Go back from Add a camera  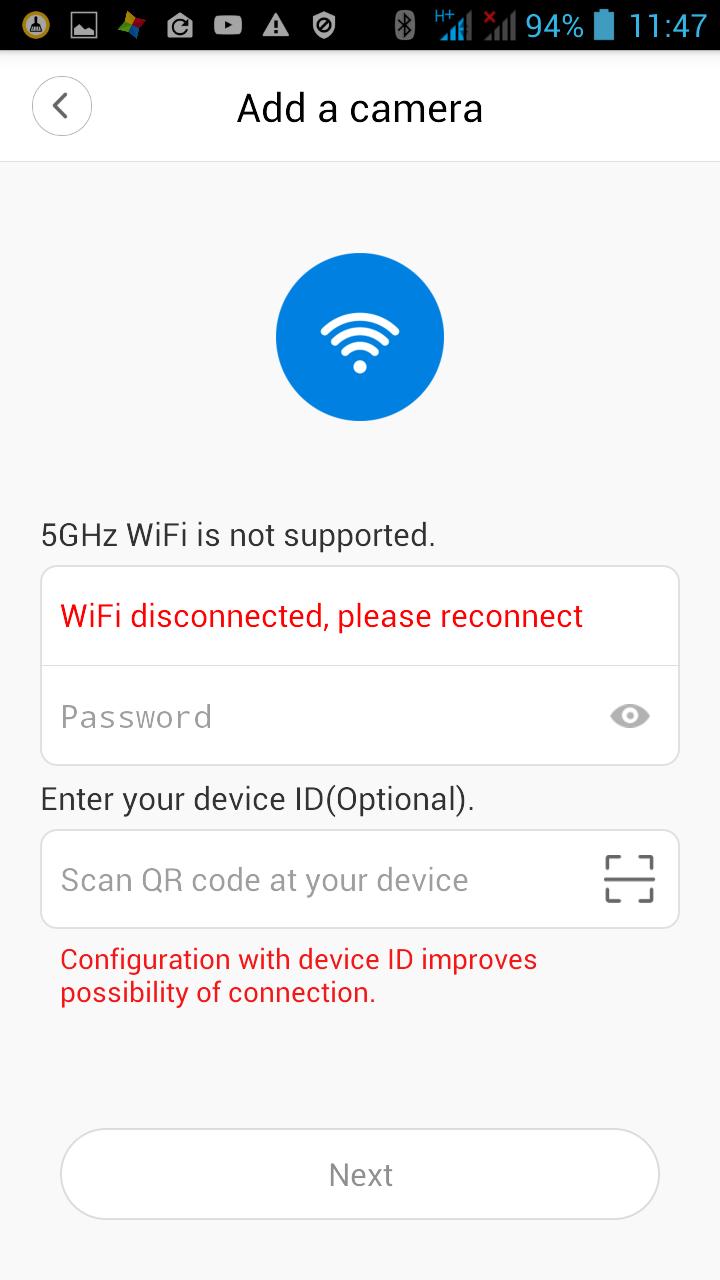pos(62,106)
